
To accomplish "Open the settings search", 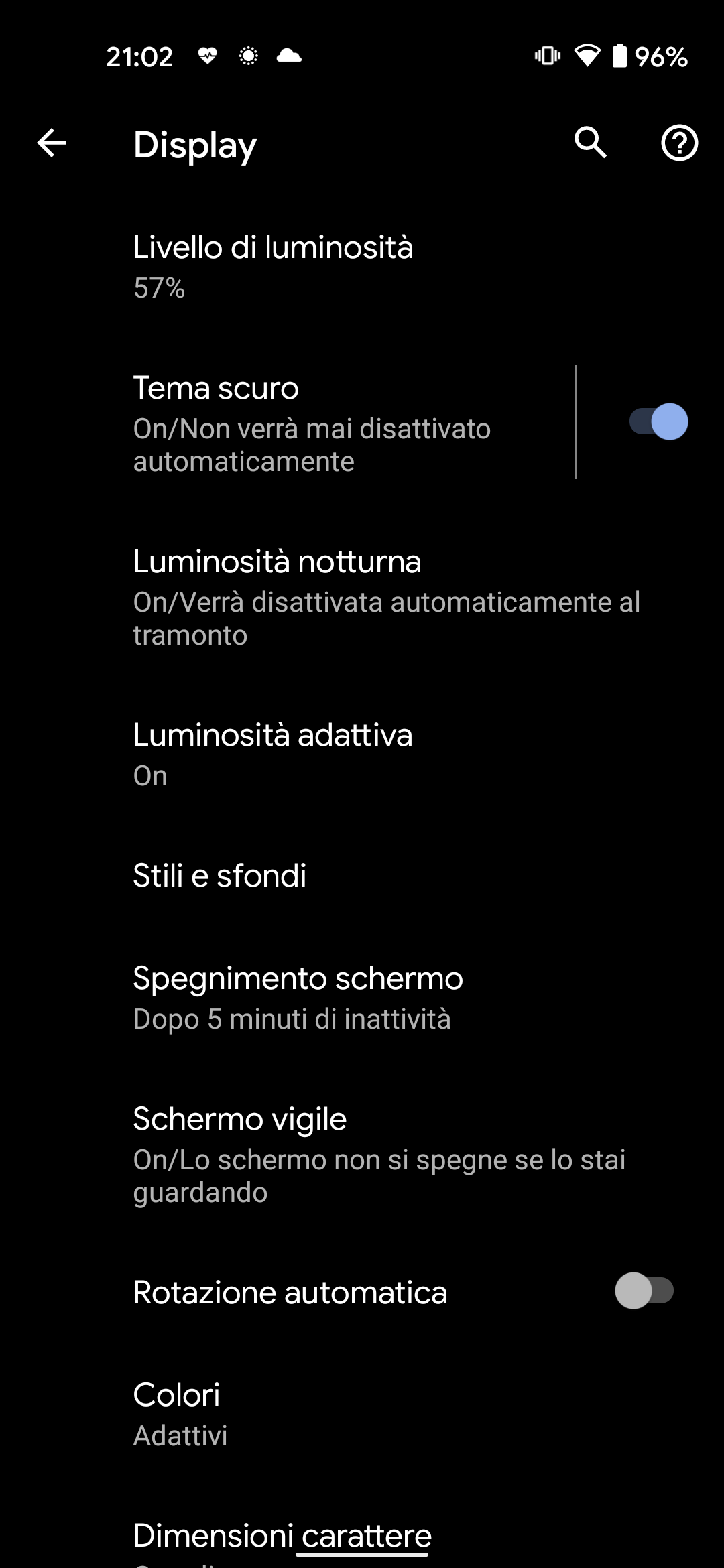I will 591,143.
